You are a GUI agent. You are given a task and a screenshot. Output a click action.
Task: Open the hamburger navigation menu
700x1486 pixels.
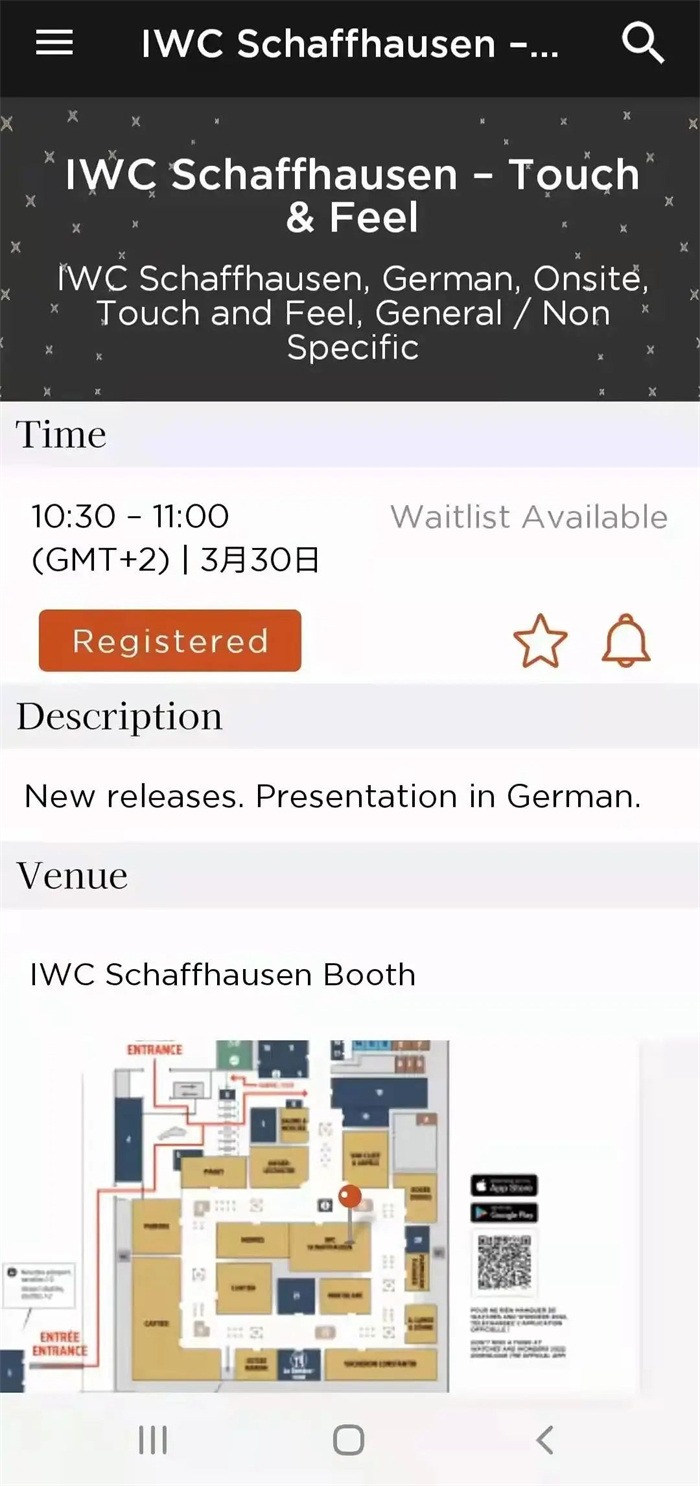tap(54, 43)
